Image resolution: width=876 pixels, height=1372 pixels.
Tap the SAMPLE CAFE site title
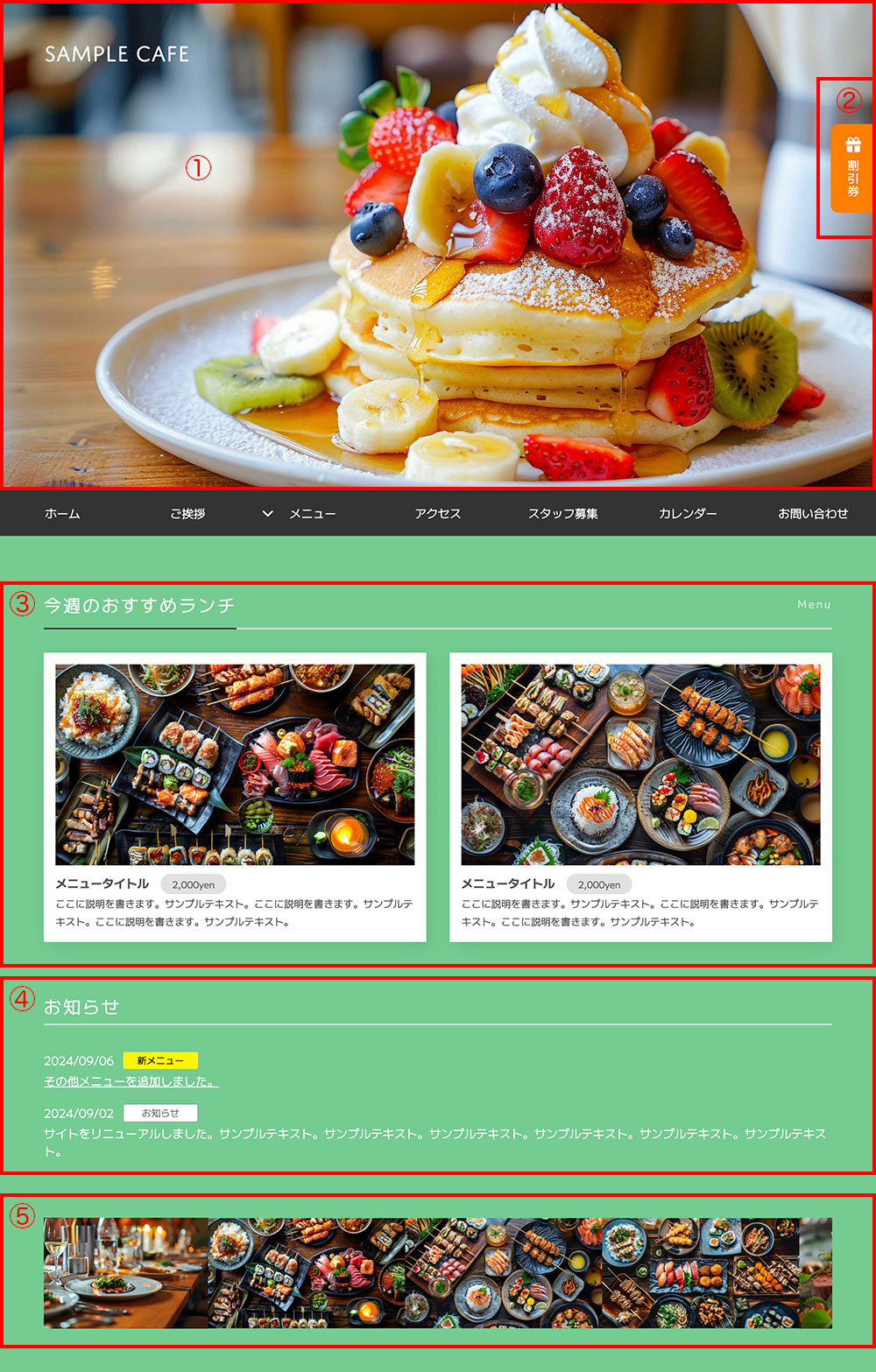pos(117,54)
